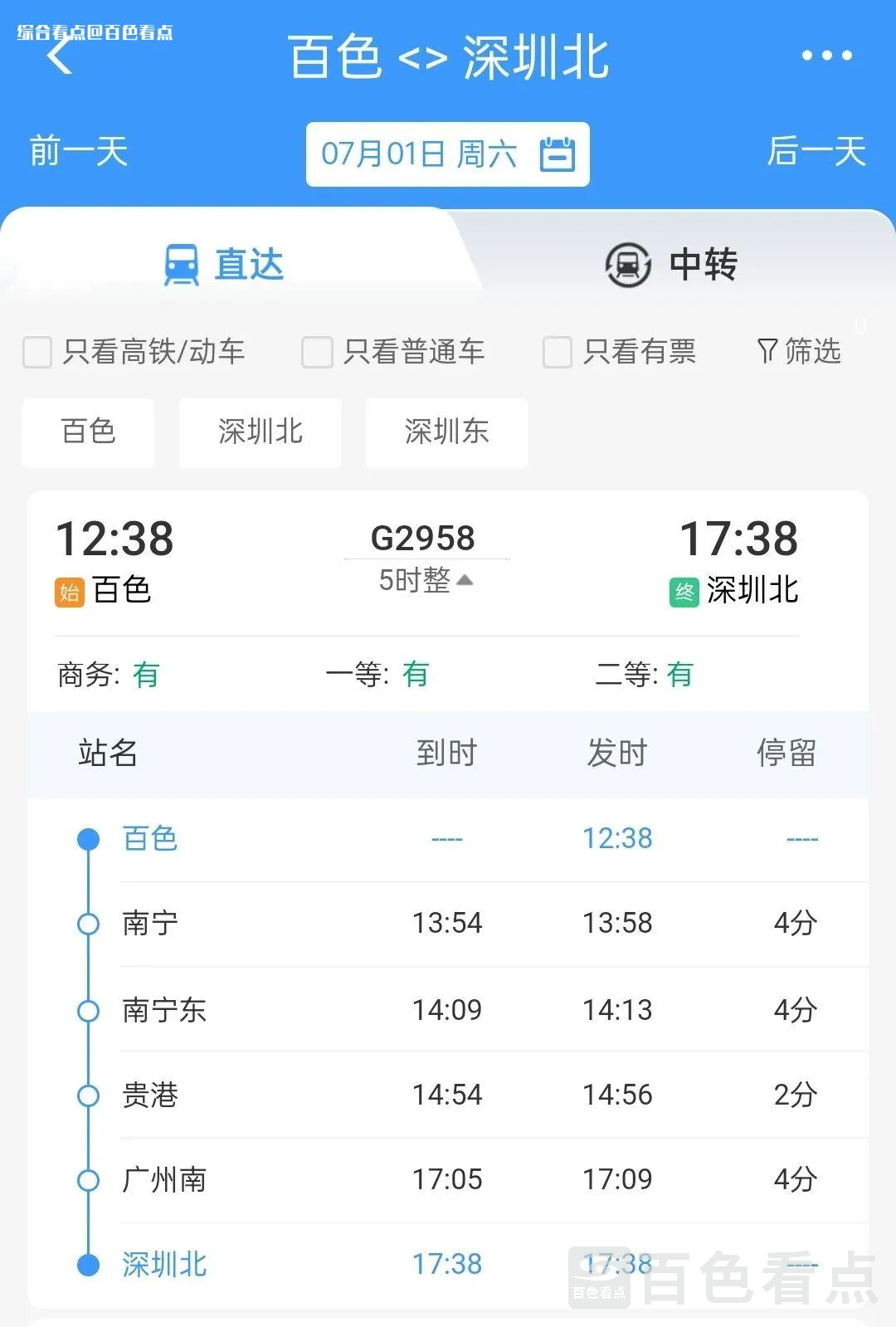Select the 深圳东 station chip

click(446, 432)
